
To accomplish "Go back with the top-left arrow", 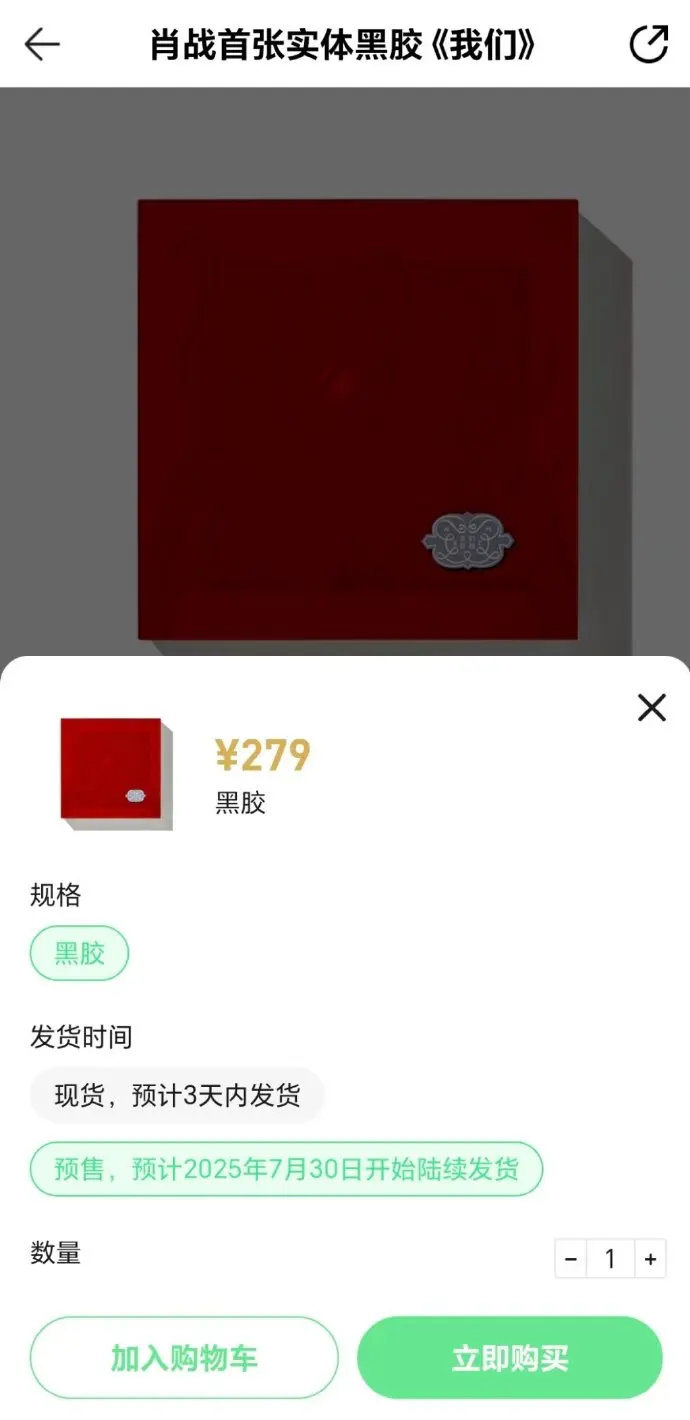I will [x=42, y=44].
